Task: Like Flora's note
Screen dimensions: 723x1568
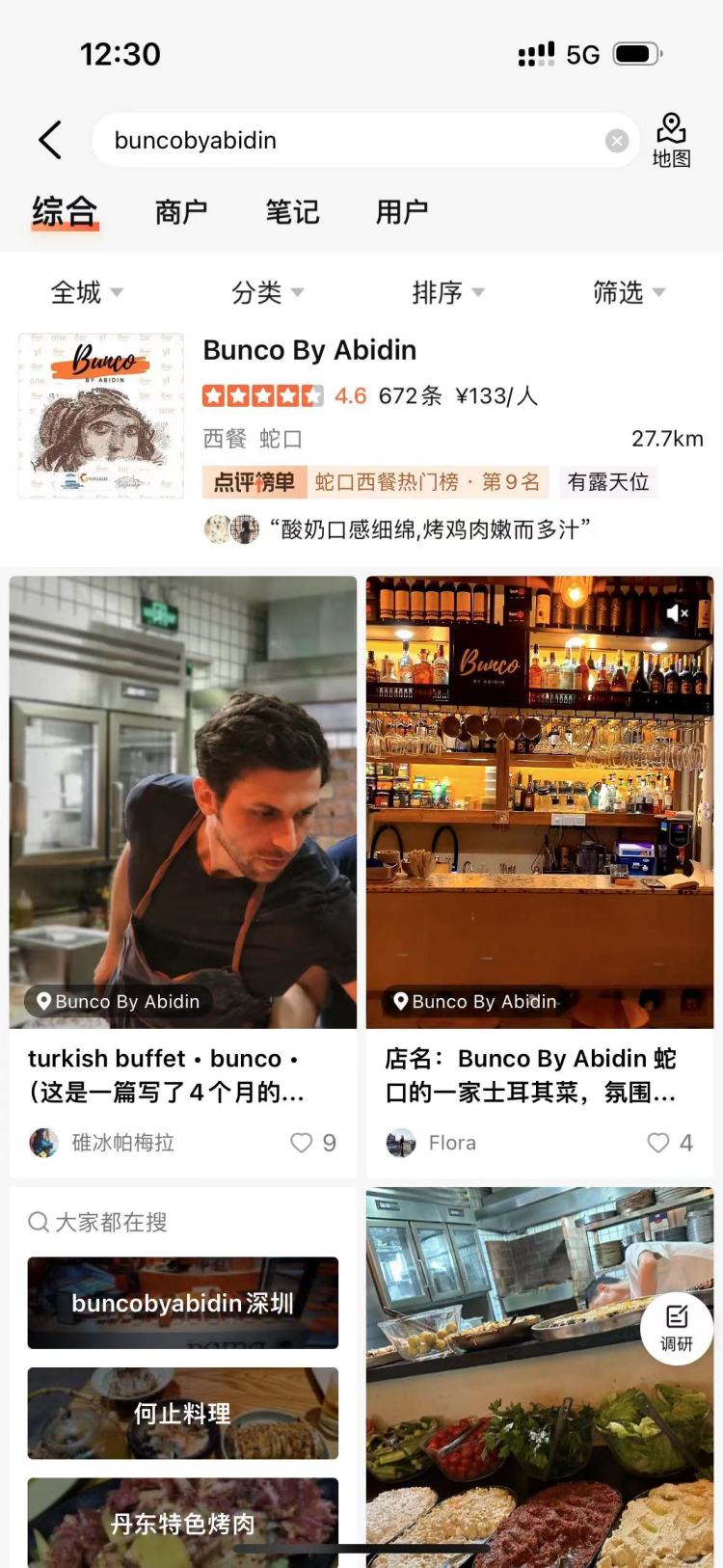Action: (659, 1143)
